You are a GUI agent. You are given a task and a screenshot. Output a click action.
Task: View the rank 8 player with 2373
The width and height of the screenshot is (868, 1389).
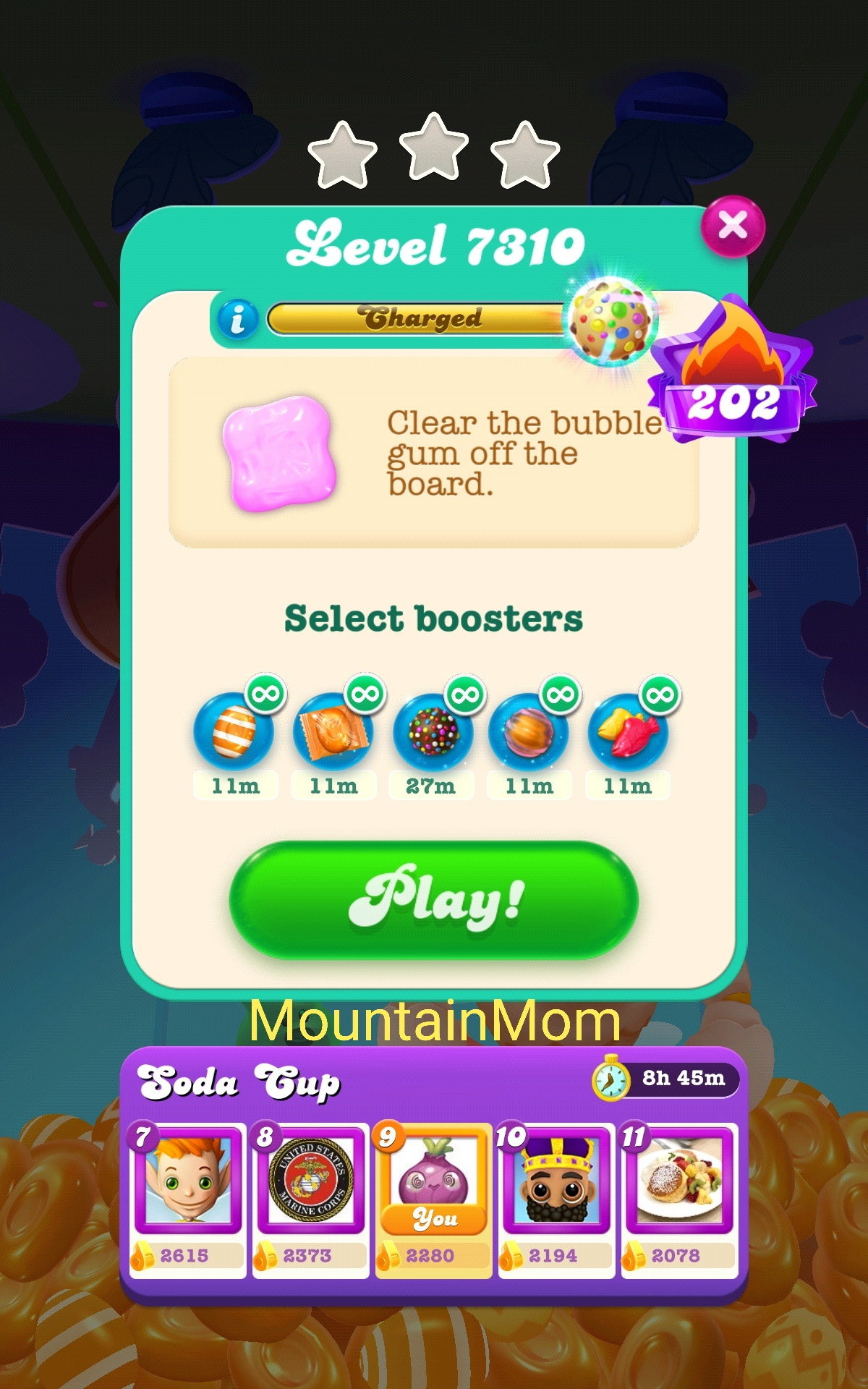tap(311, 1199)
